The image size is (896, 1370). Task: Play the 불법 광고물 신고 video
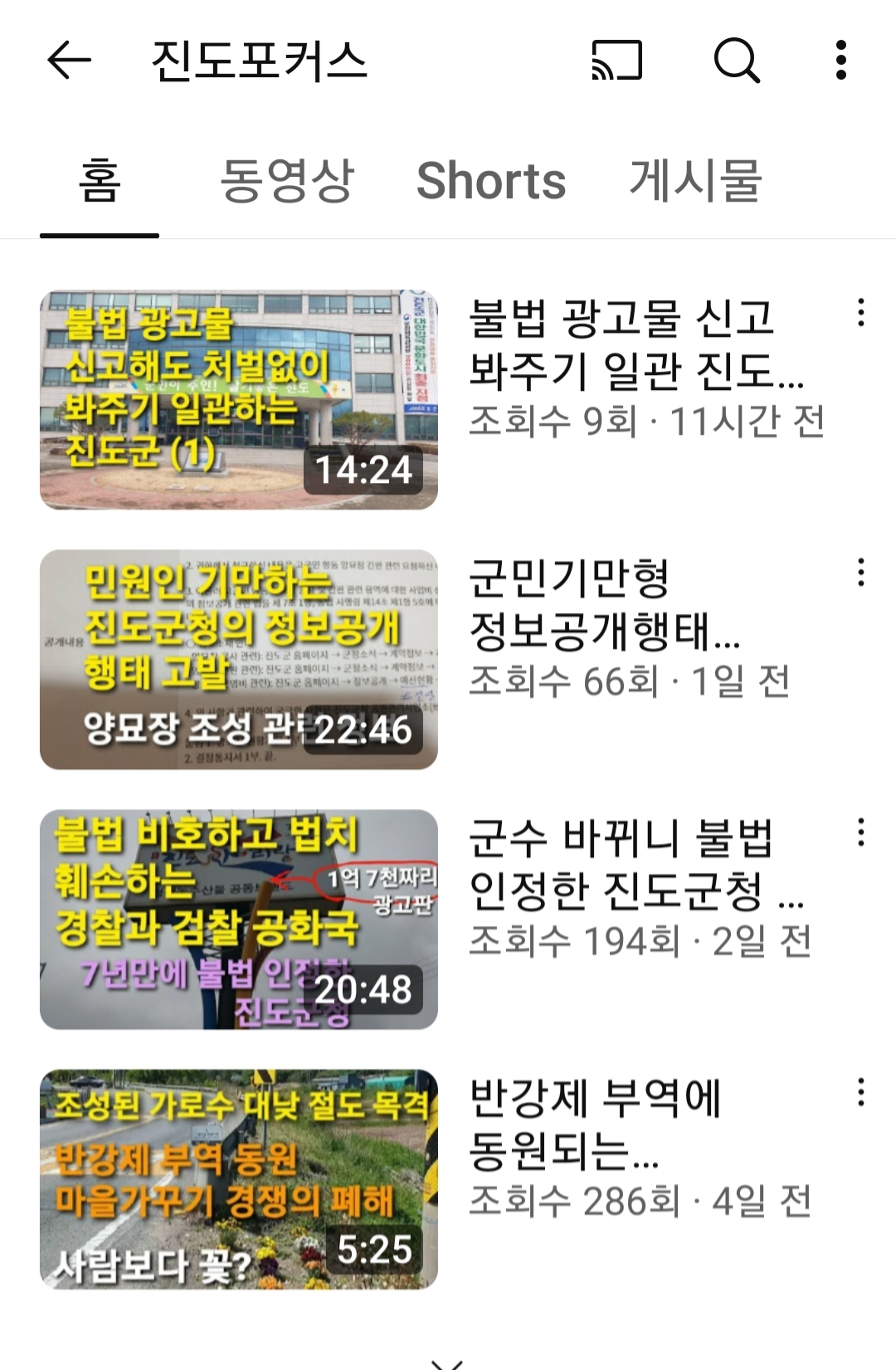[x=239, y=400]
